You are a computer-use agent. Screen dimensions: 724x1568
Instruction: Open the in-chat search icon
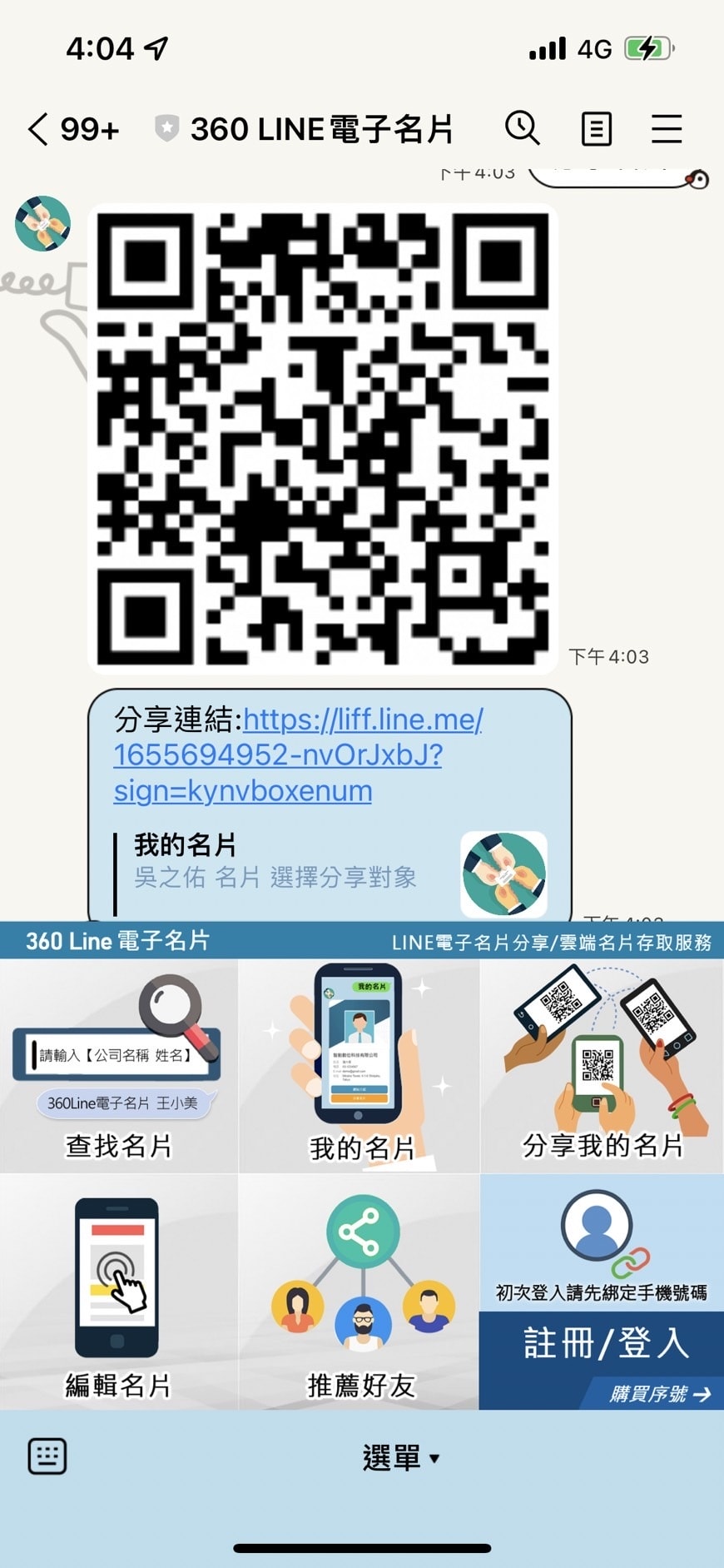[523, 128]
